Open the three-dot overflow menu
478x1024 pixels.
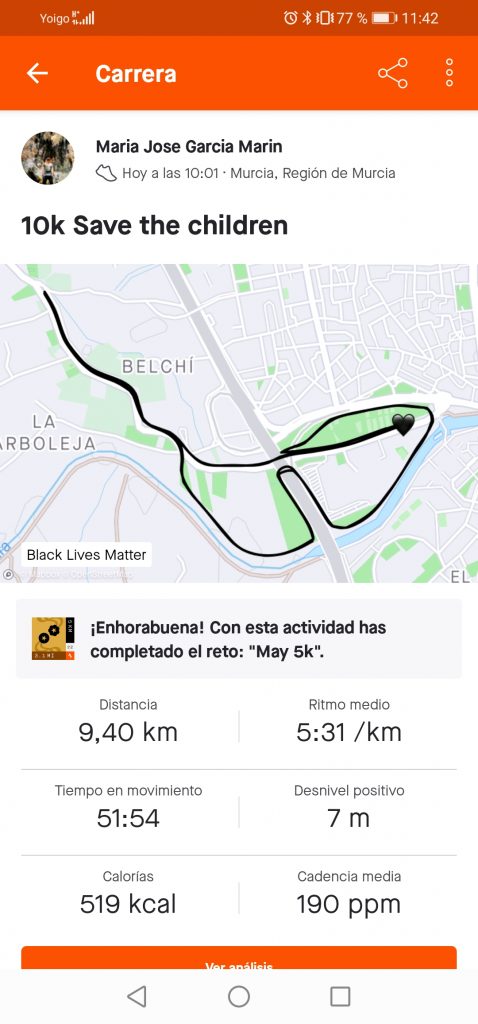(x=449, y=72)
